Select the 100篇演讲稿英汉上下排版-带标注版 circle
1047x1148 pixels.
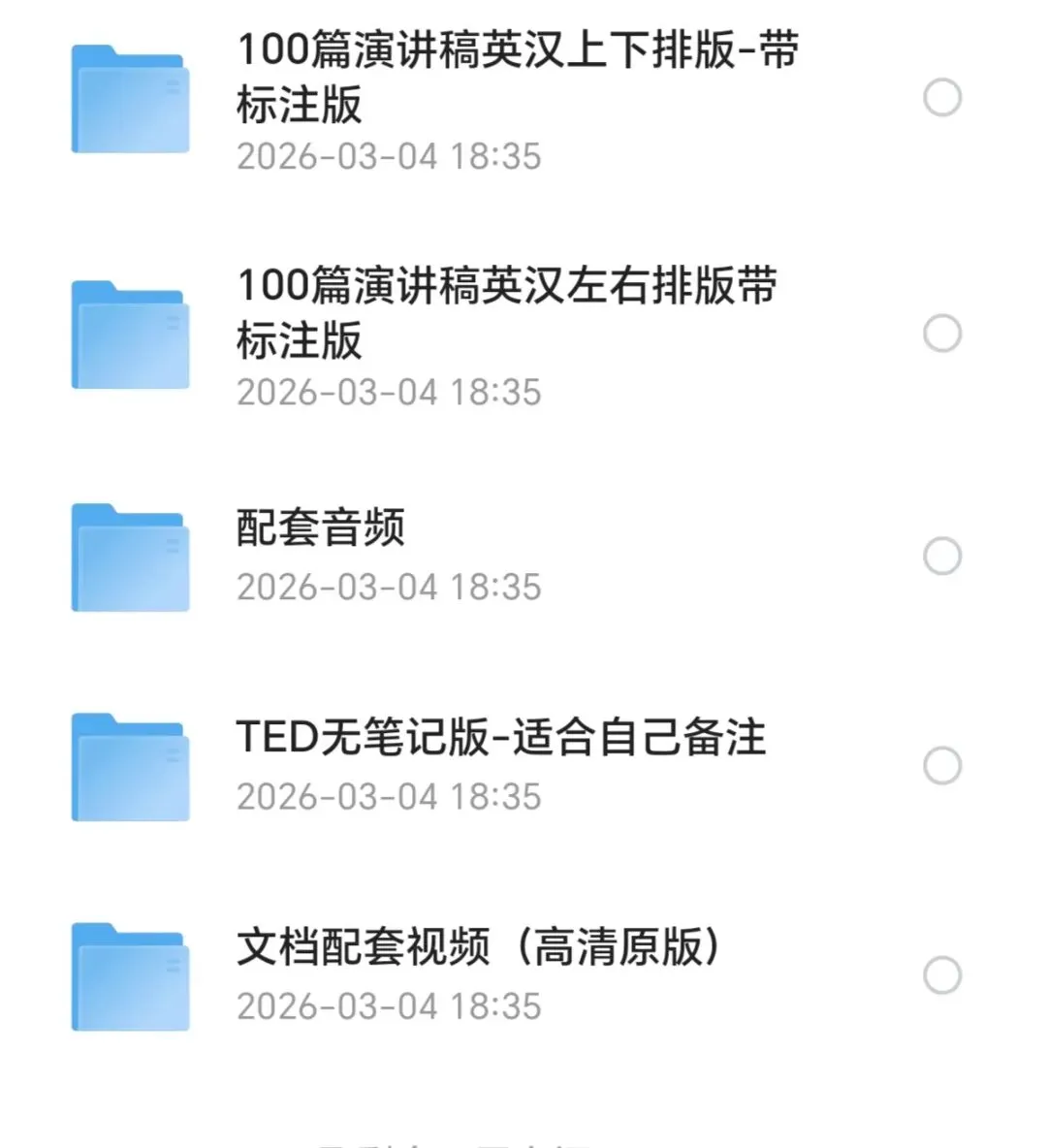coord(941,98)
